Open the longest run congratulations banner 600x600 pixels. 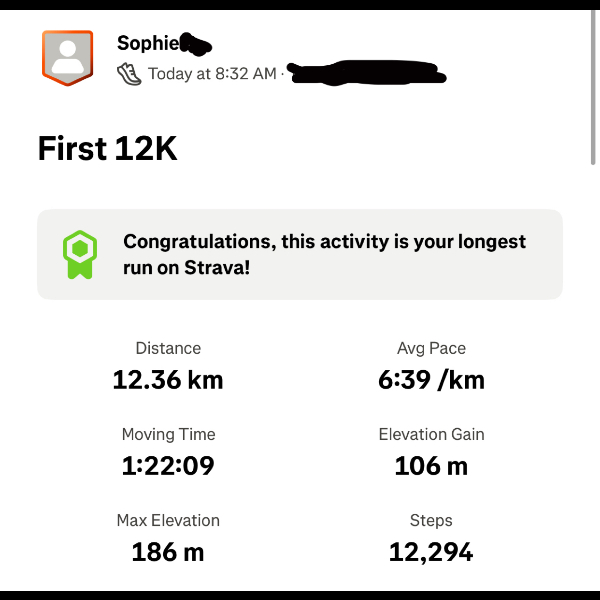[x=299, y=254]
